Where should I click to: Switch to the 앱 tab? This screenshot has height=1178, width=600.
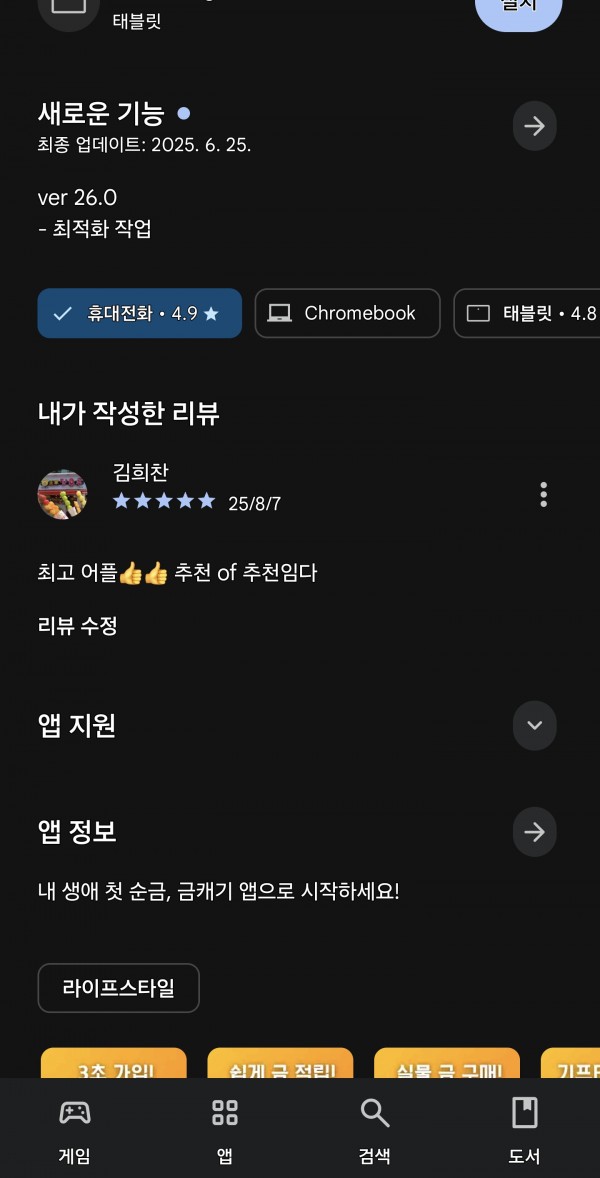coord(225,1129)
